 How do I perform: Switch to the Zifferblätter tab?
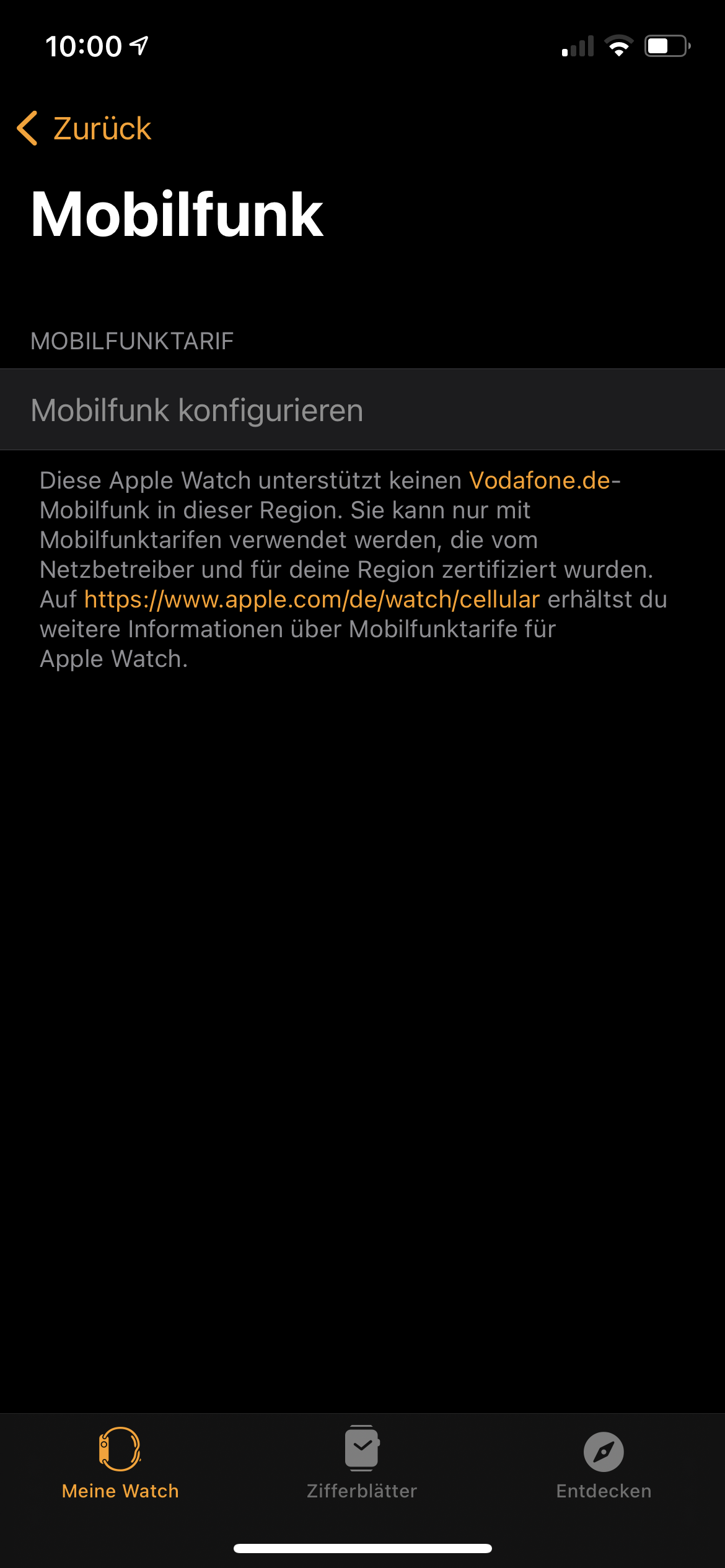[x=362, y=1464]
